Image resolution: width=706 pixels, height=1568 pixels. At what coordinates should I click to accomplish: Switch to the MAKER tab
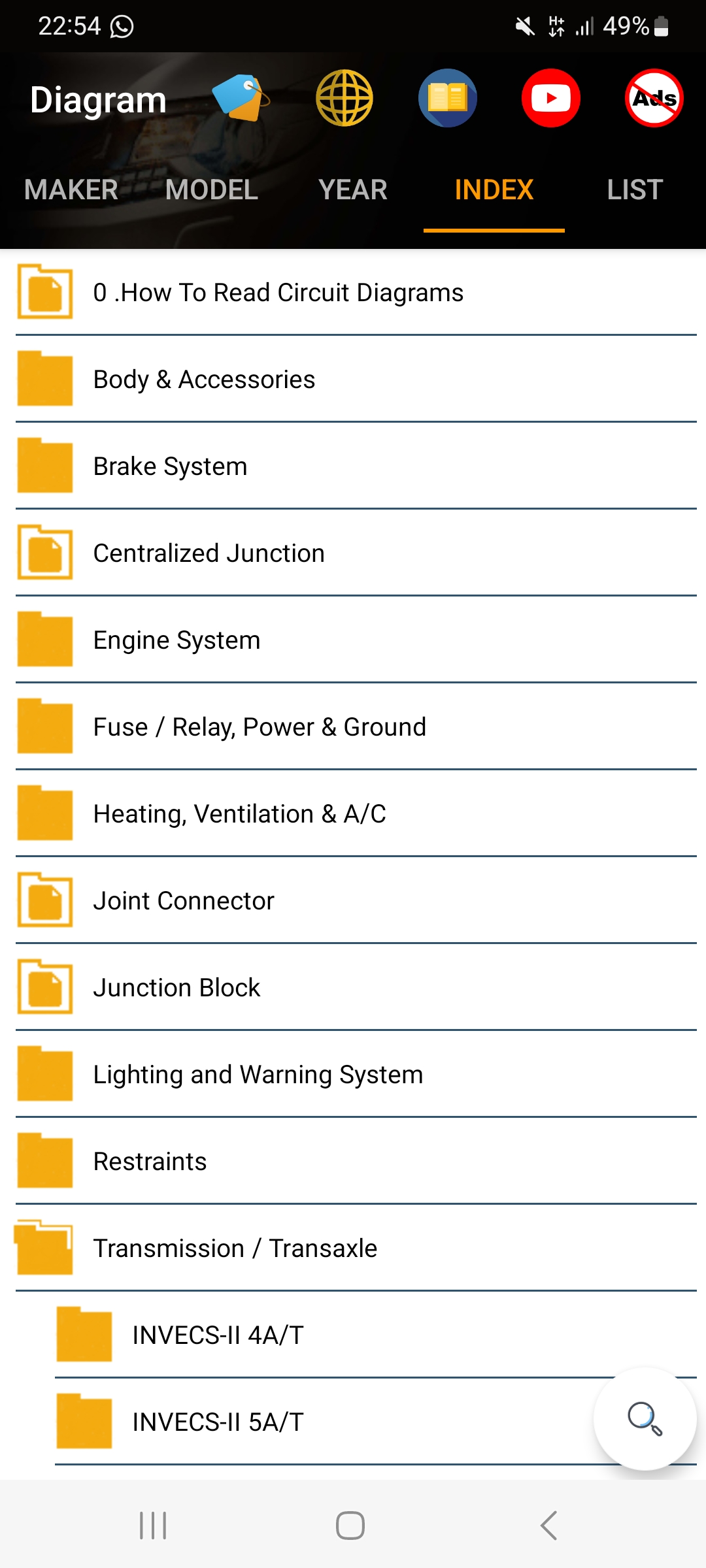(71, 190)
